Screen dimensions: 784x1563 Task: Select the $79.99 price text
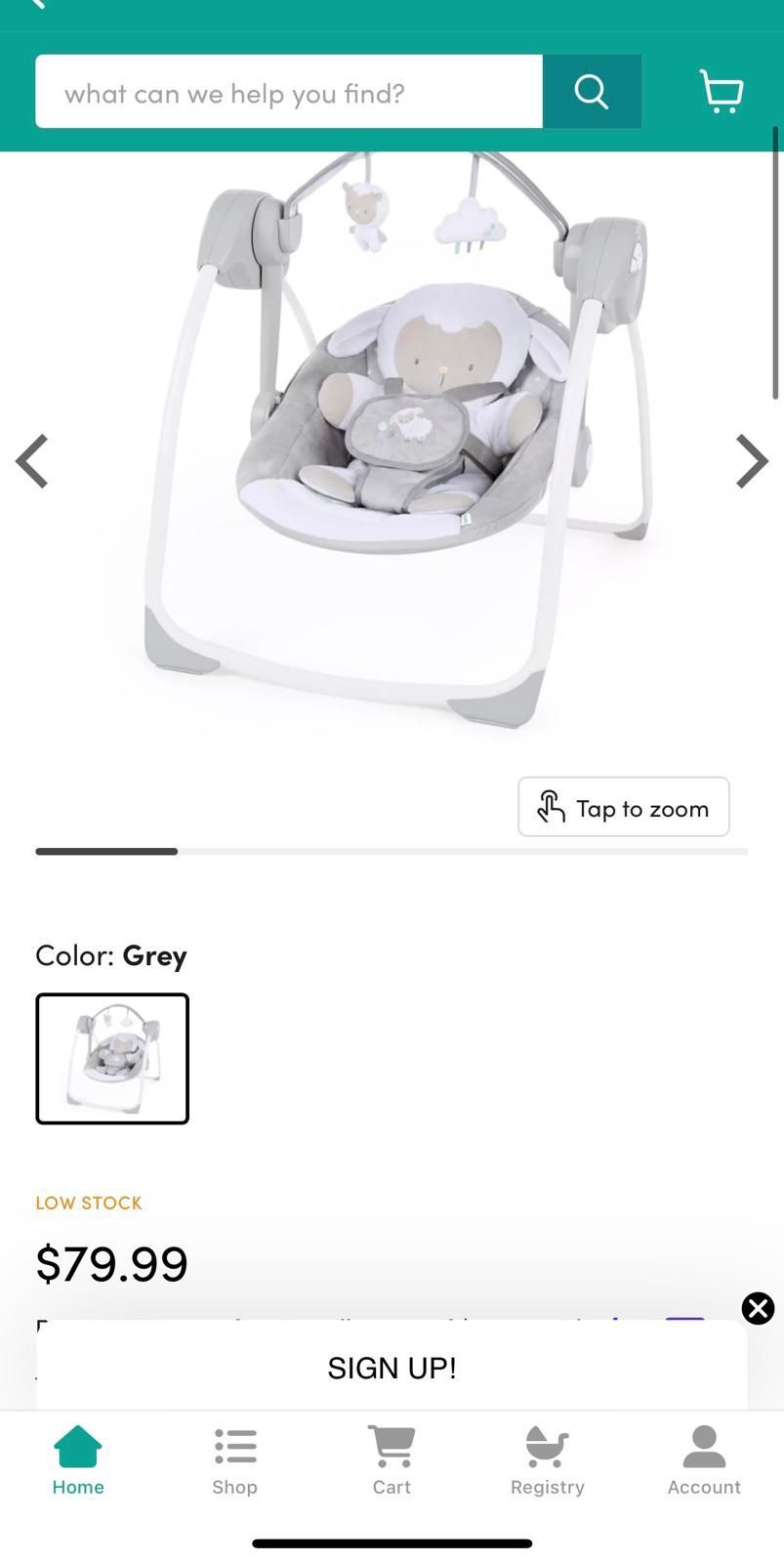tap(111, 1262)
